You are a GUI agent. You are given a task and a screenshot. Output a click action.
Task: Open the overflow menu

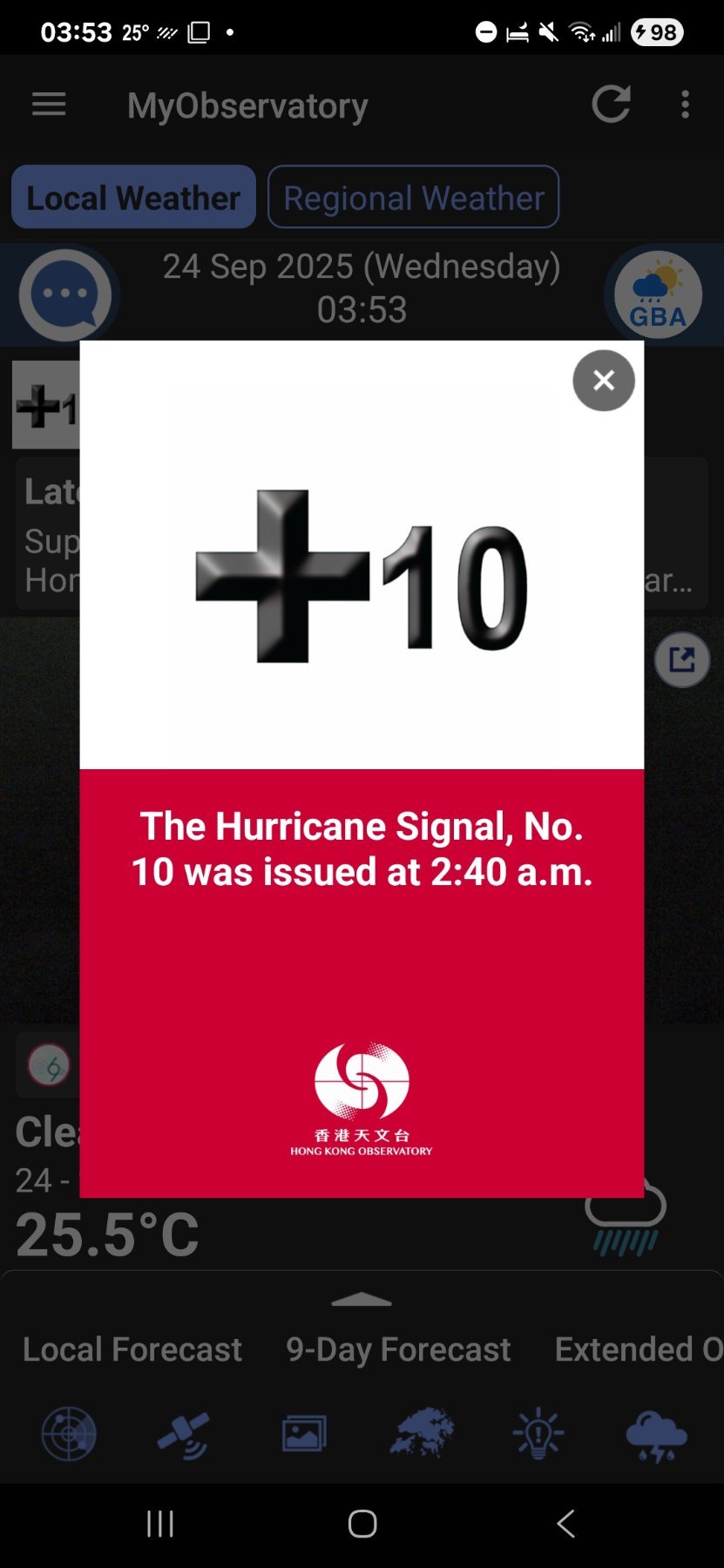(686, 105)
